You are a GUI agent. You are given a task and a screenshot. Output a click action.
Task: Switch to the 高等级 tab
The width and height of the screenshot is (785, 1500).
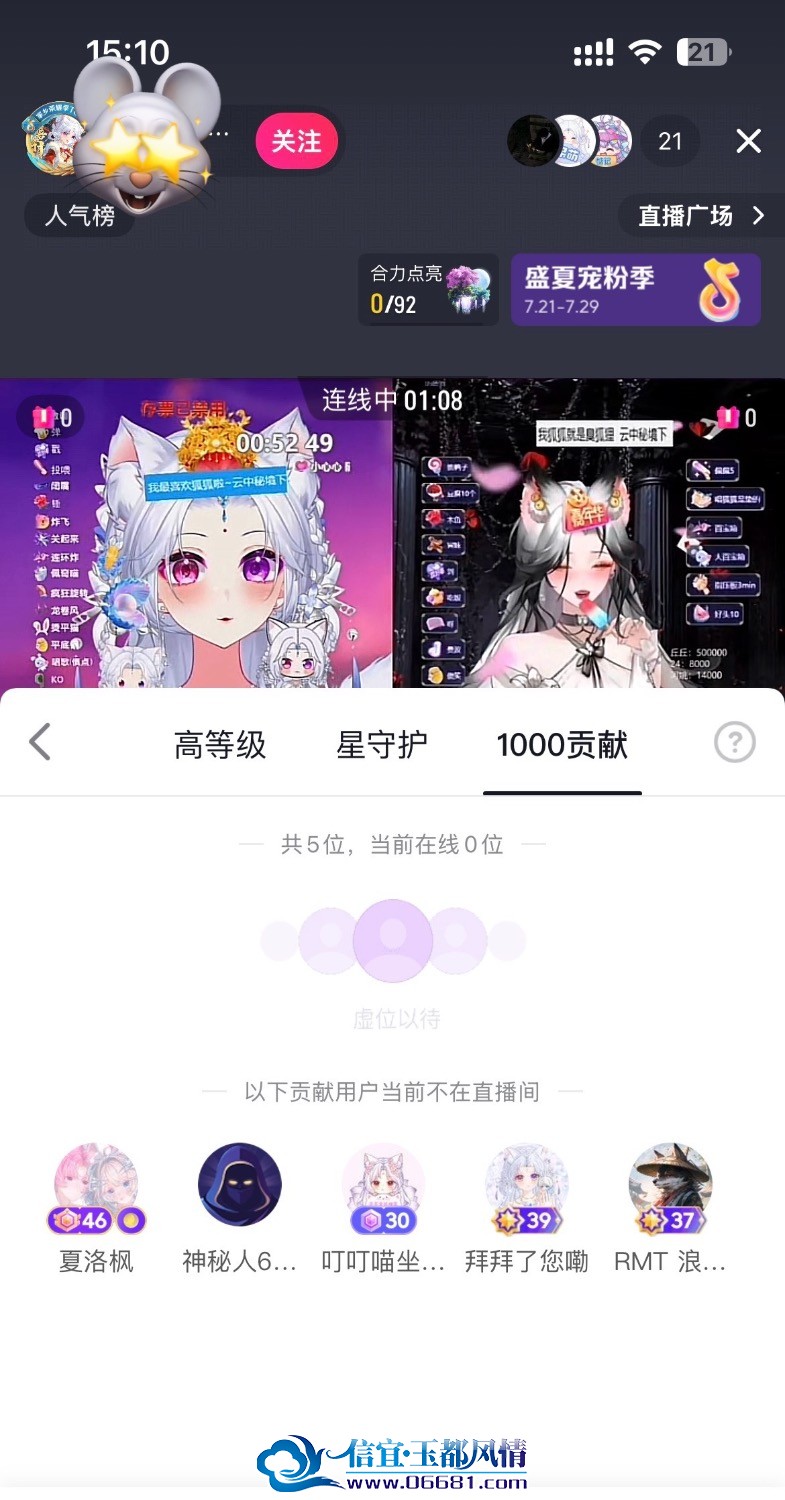pyautogui.click(x=220, y=745)
